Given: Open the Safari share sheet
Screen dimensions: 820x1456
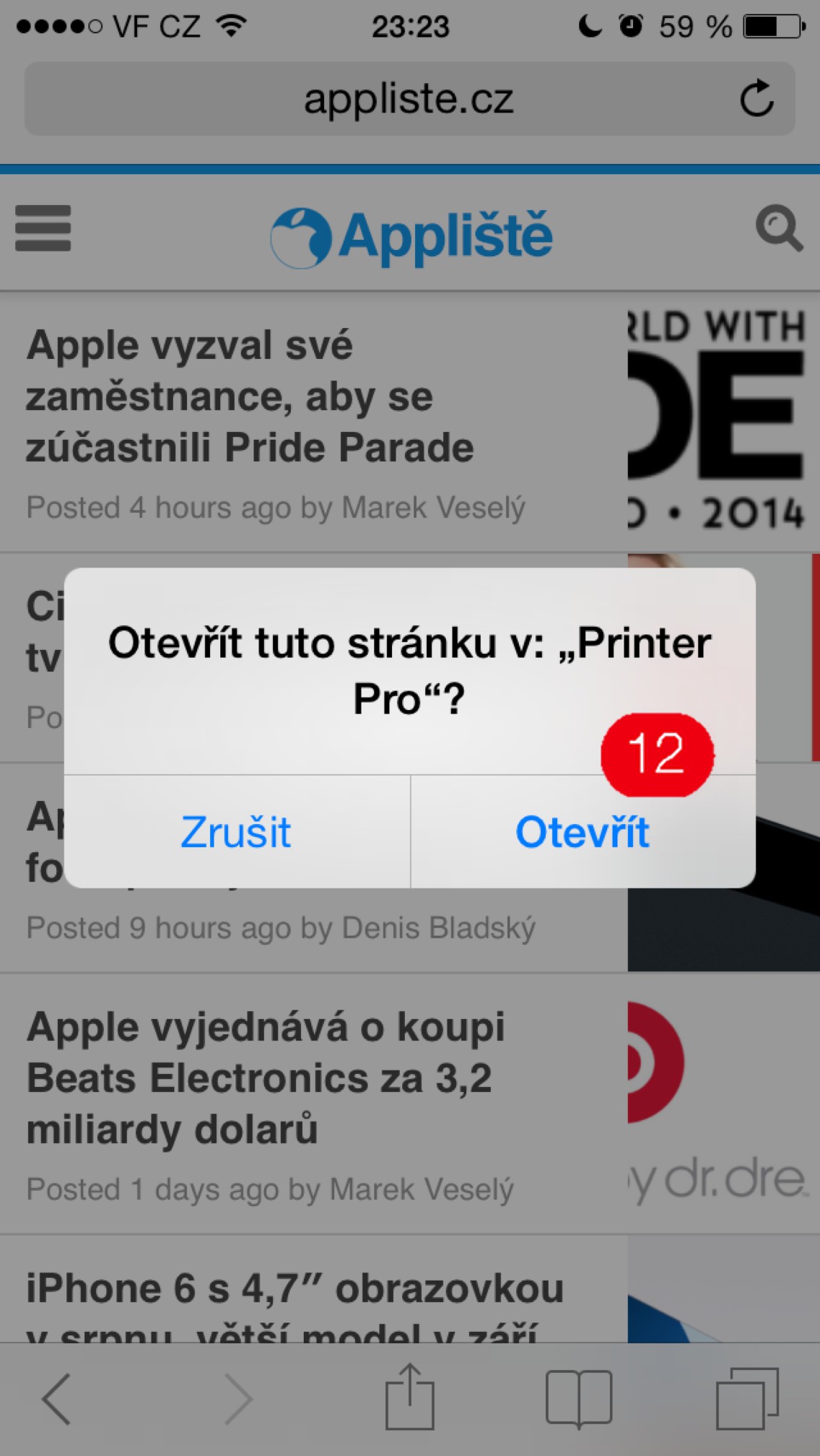Looking at the screenshot, I should (x=409, y=1397).
